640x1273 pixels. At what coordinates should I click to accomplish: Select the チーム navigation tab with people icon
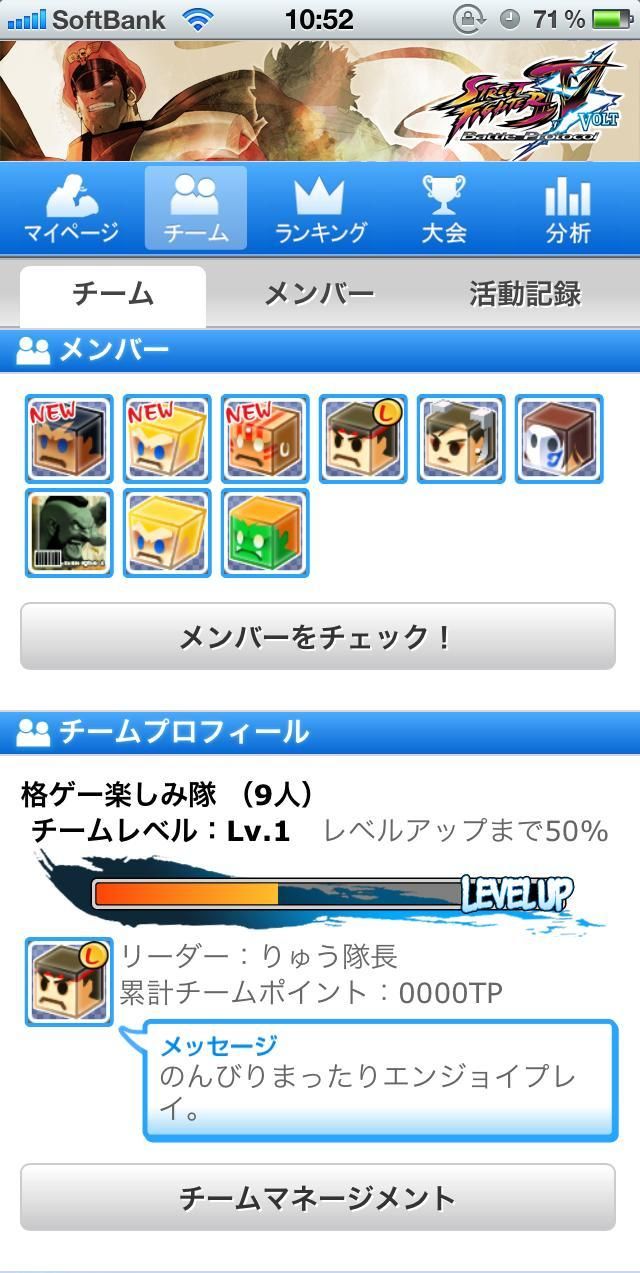point(196,208)
